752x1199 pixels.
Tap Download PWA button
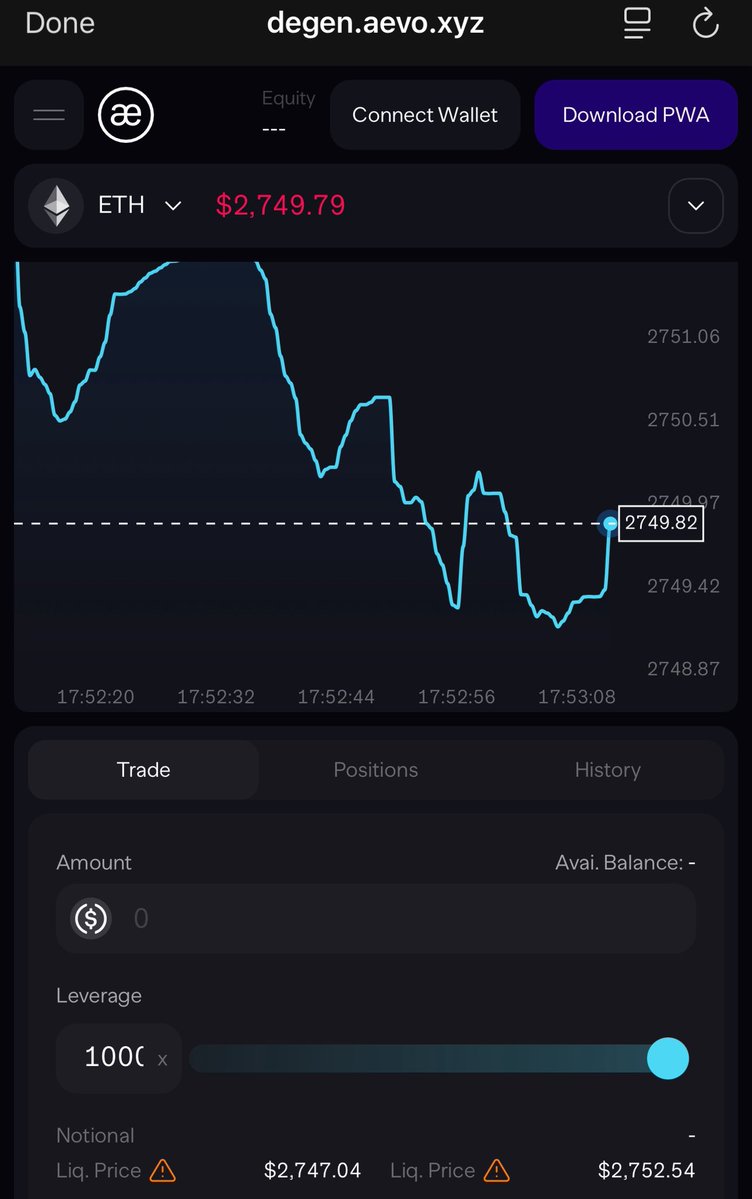(636, 115)
